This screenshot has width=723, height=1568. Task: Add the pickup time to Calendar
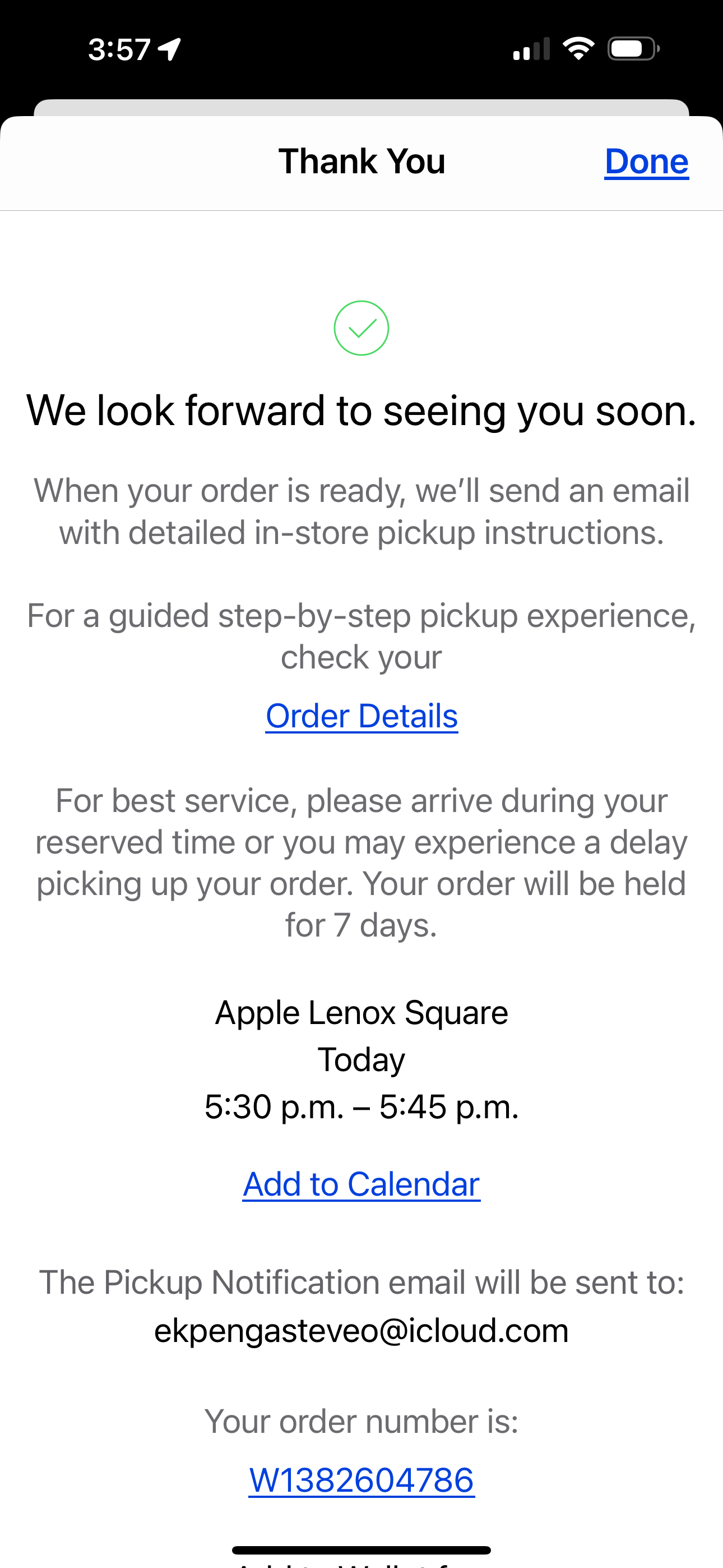pyautogui.click(x=361, y=1184)
